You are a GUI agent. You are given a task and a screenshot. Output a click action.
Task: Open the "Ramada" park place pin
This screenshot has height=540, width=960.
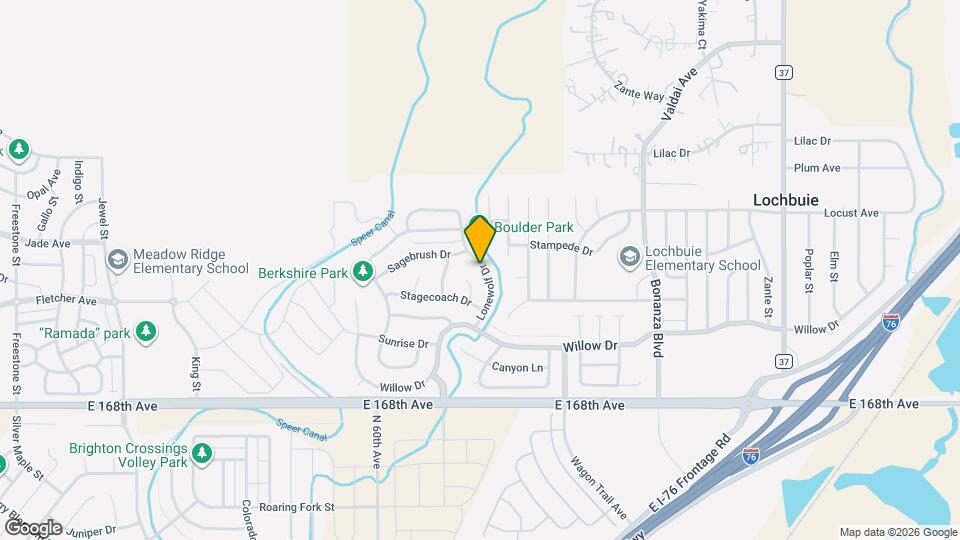146,331
